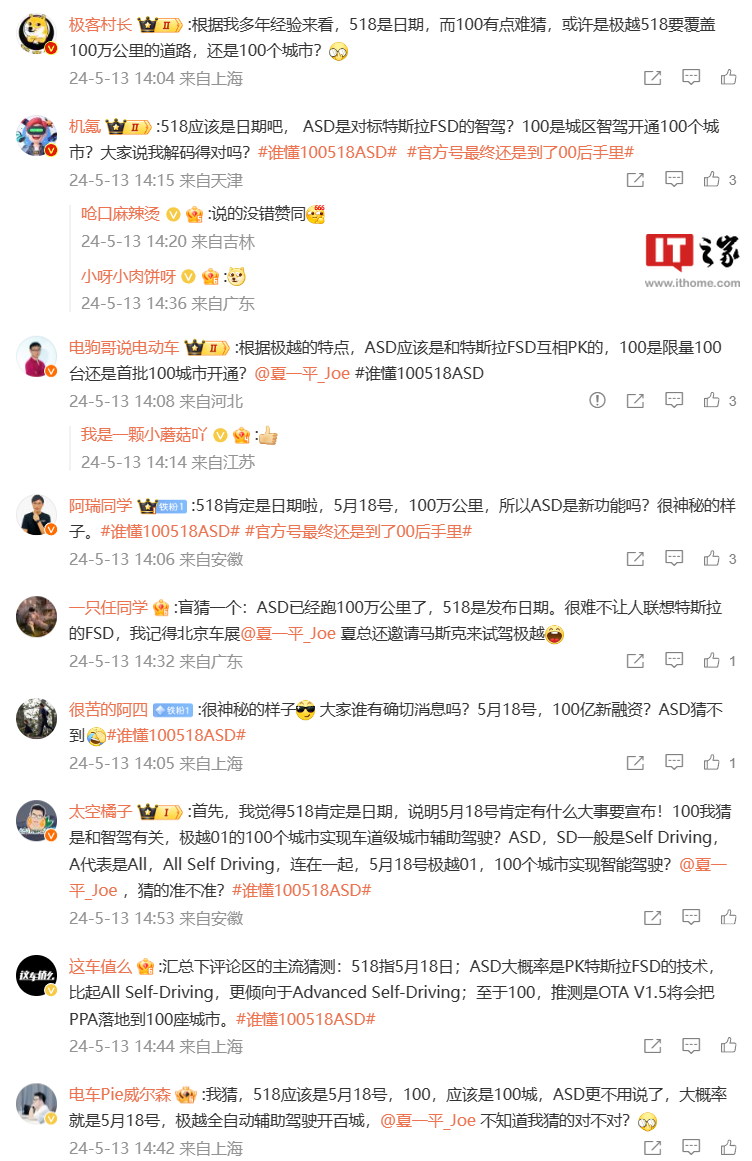Like 机氪's comment about ASD
Image resolution: width=752 pixels, height=1161 pixels.
coord(712,180)
